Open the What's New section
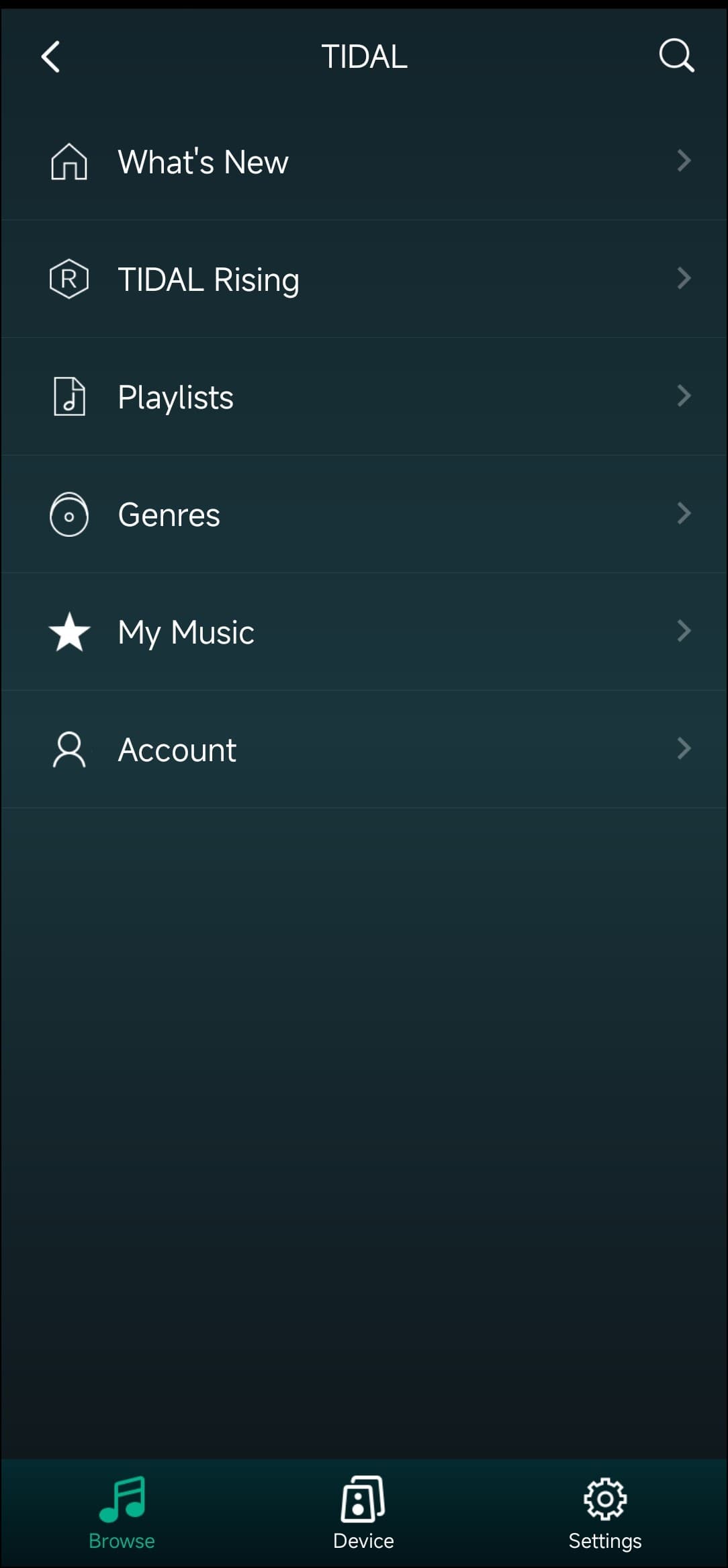The height and width of the screenshot is (1568, 728). (363, 162)
